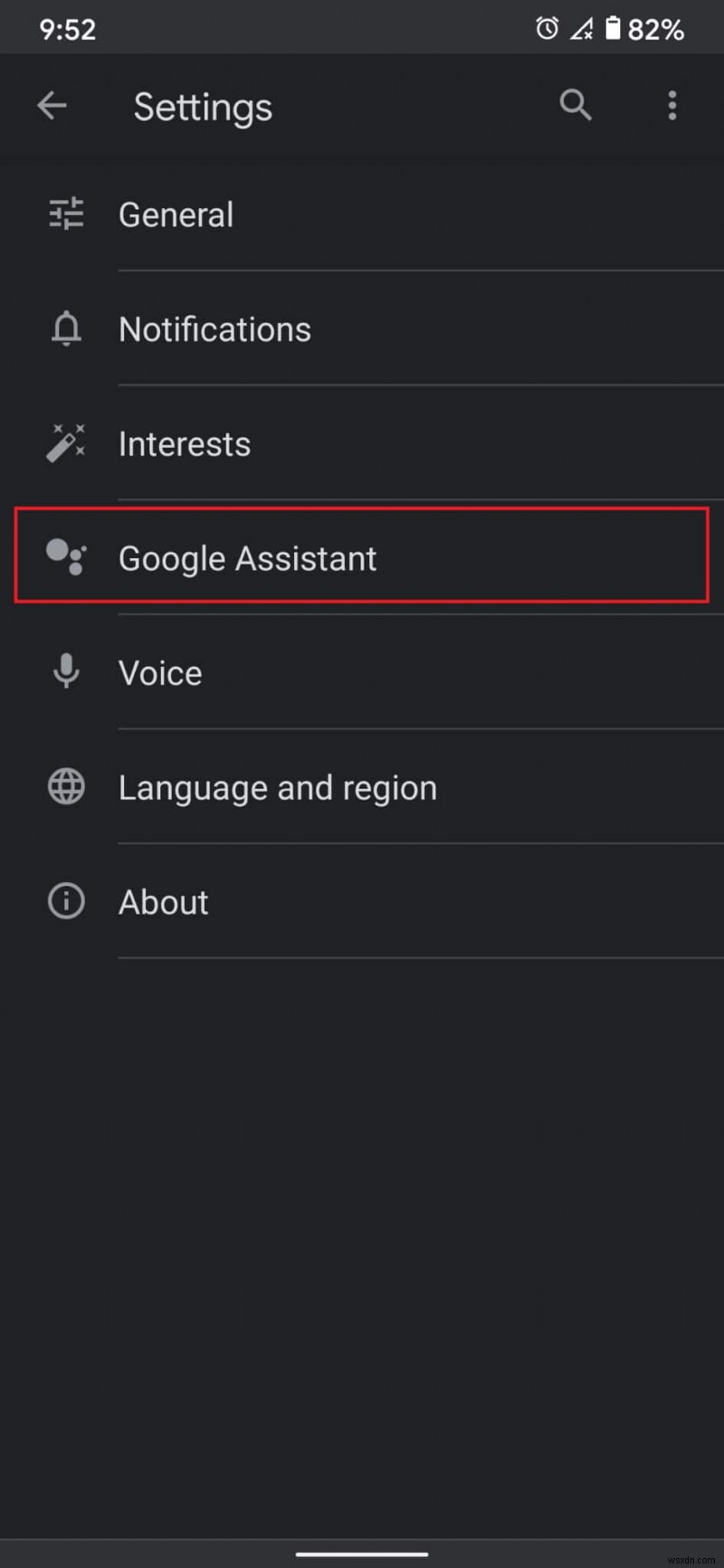This screenshot has width=724, height=1568.
Task: Open the three-dot overflow menu
Action: tap(672, 105)
